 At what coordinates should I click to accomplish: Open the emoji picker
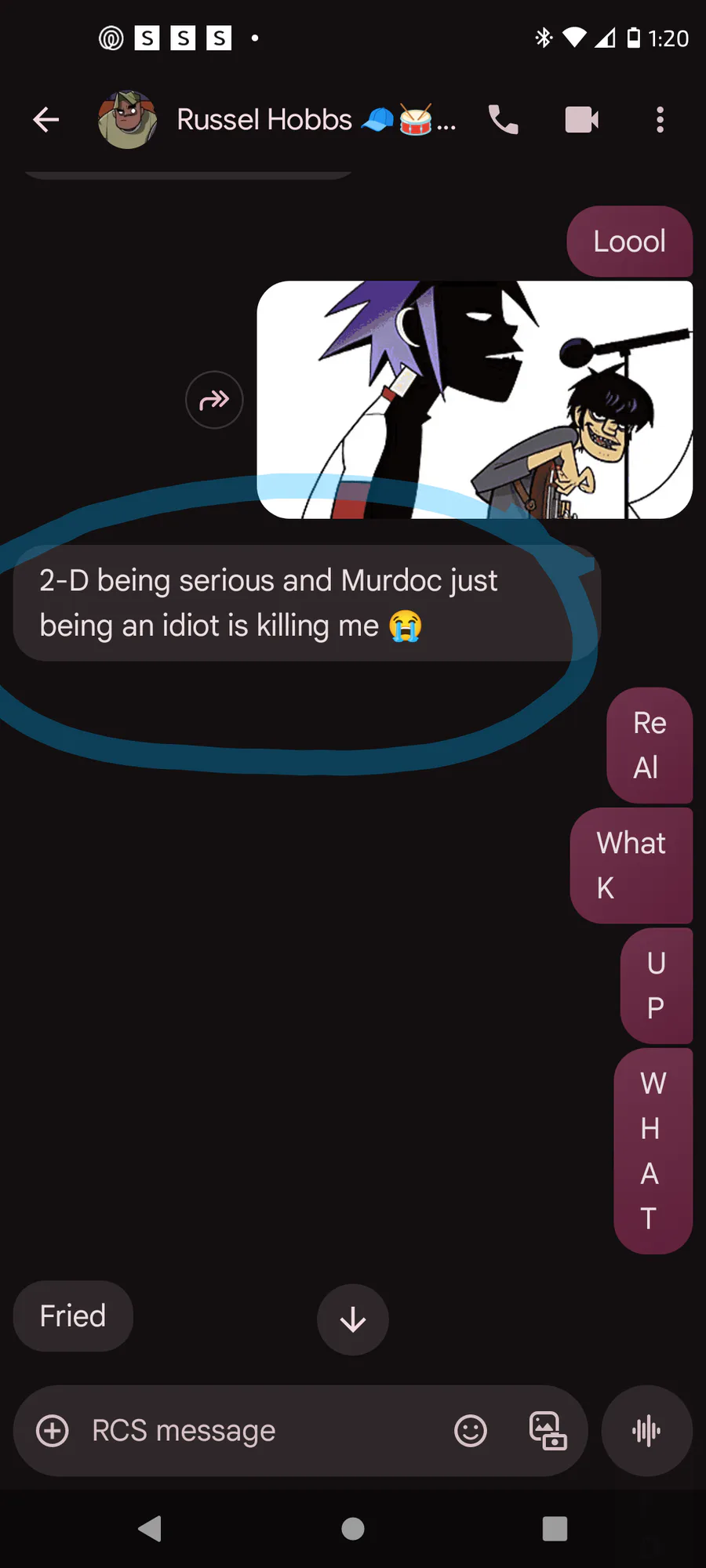click(471, 1431)
